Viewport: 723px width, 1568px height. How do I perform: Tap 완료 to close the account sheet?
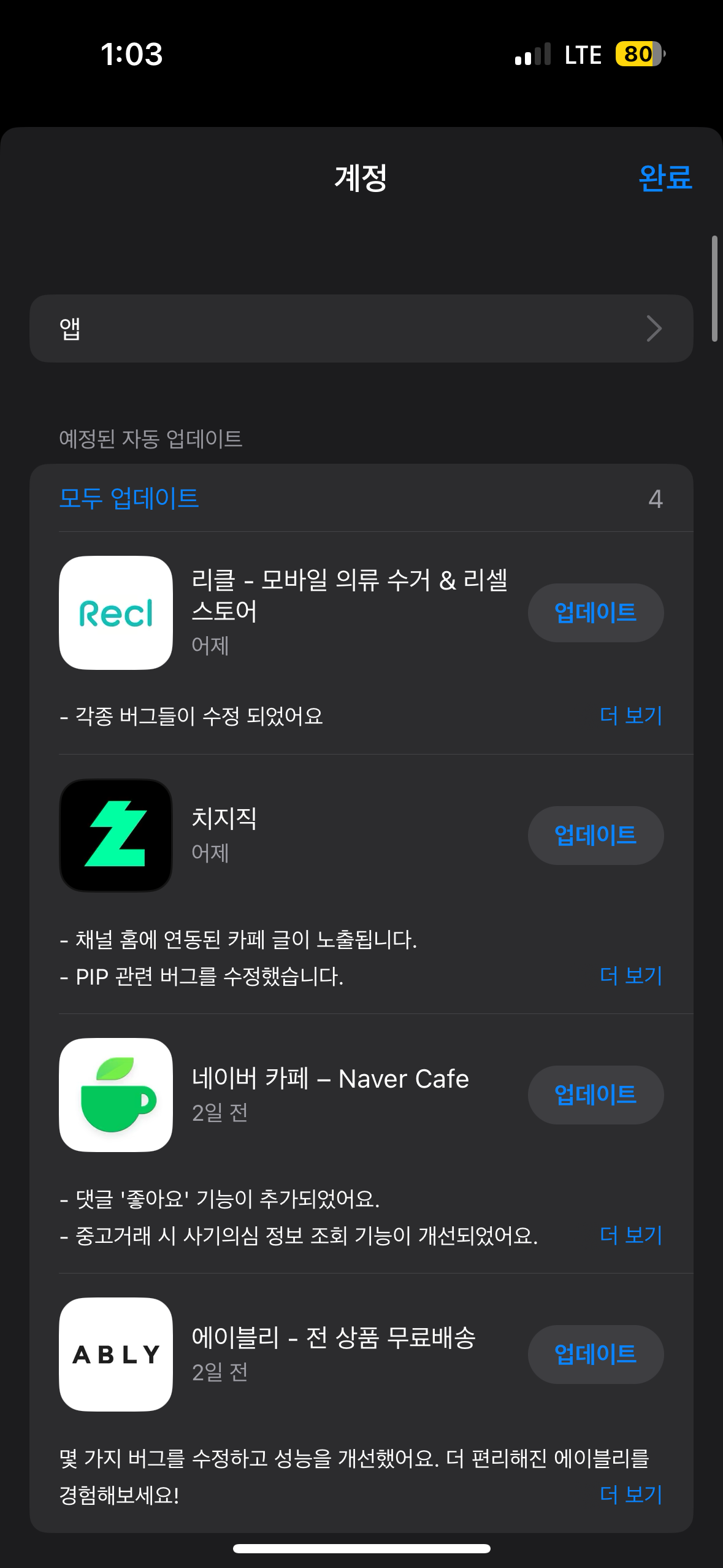click(665, 178)
